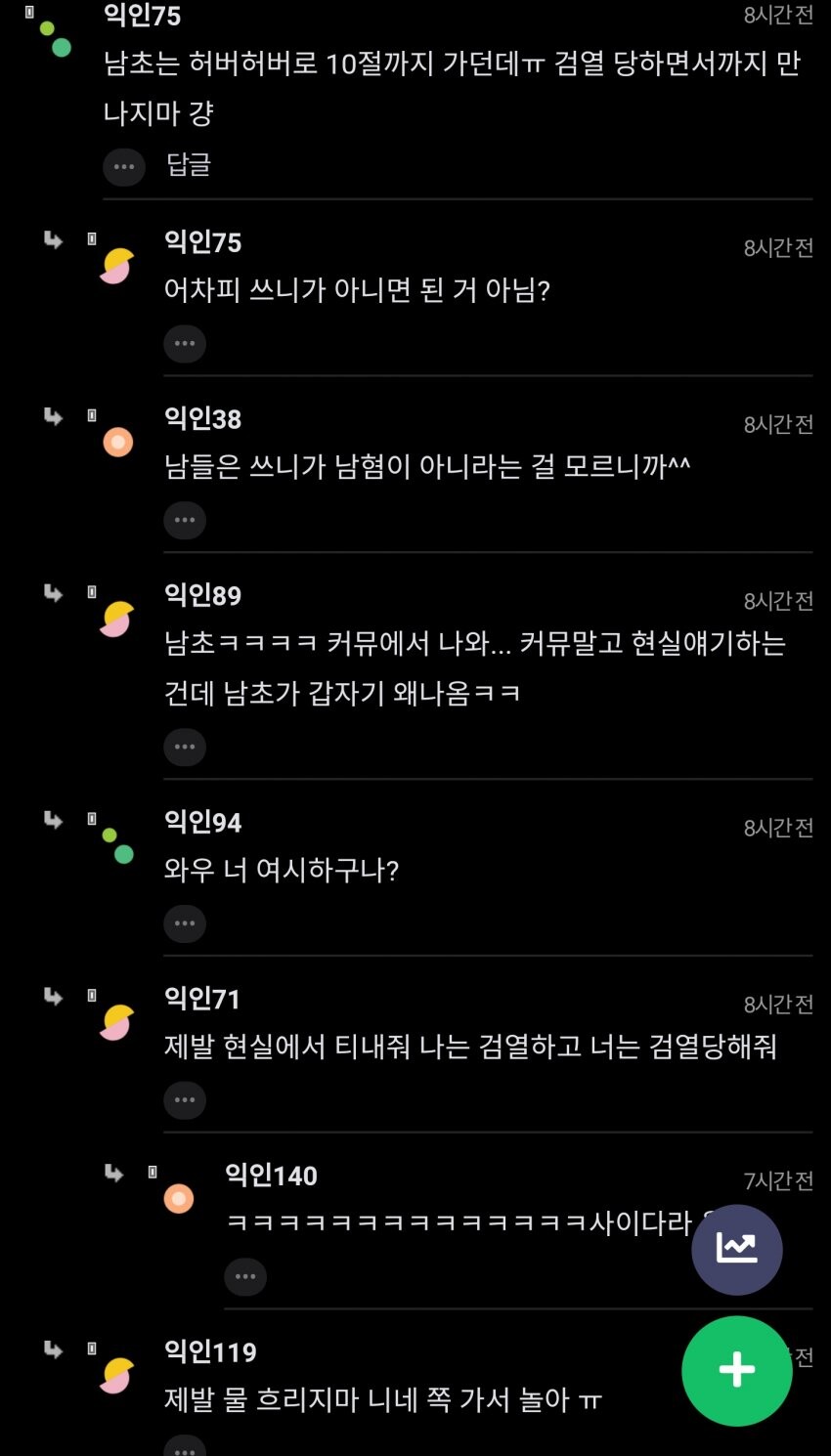The height and width of the screenshot is (1456, 831).
Task: Open options on 익인75's reply about 쓰니
Action: (x=185, y=344)
